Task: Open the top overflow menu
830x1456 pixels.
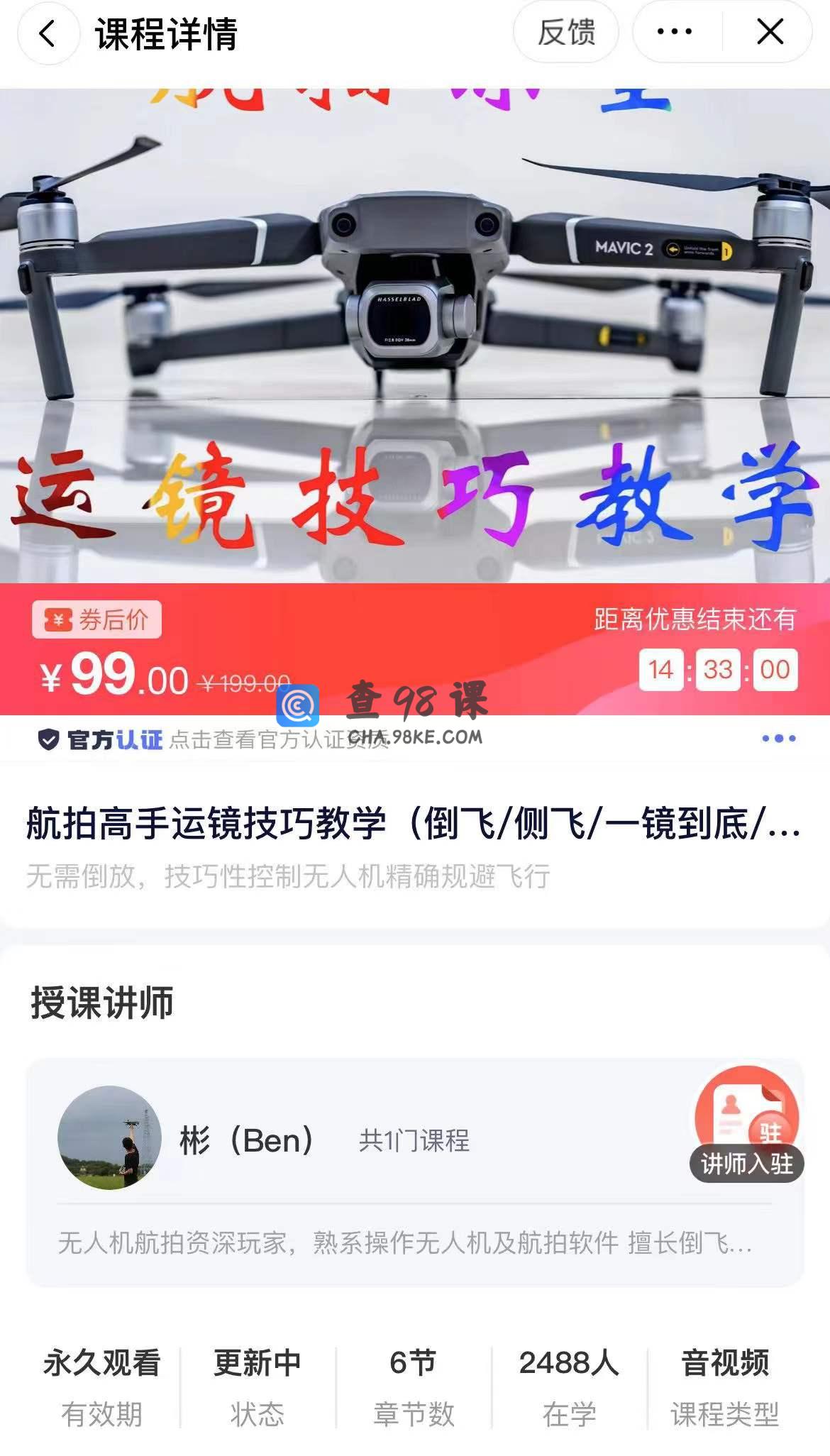Action: pyautogui.click(x=675, y=32)
